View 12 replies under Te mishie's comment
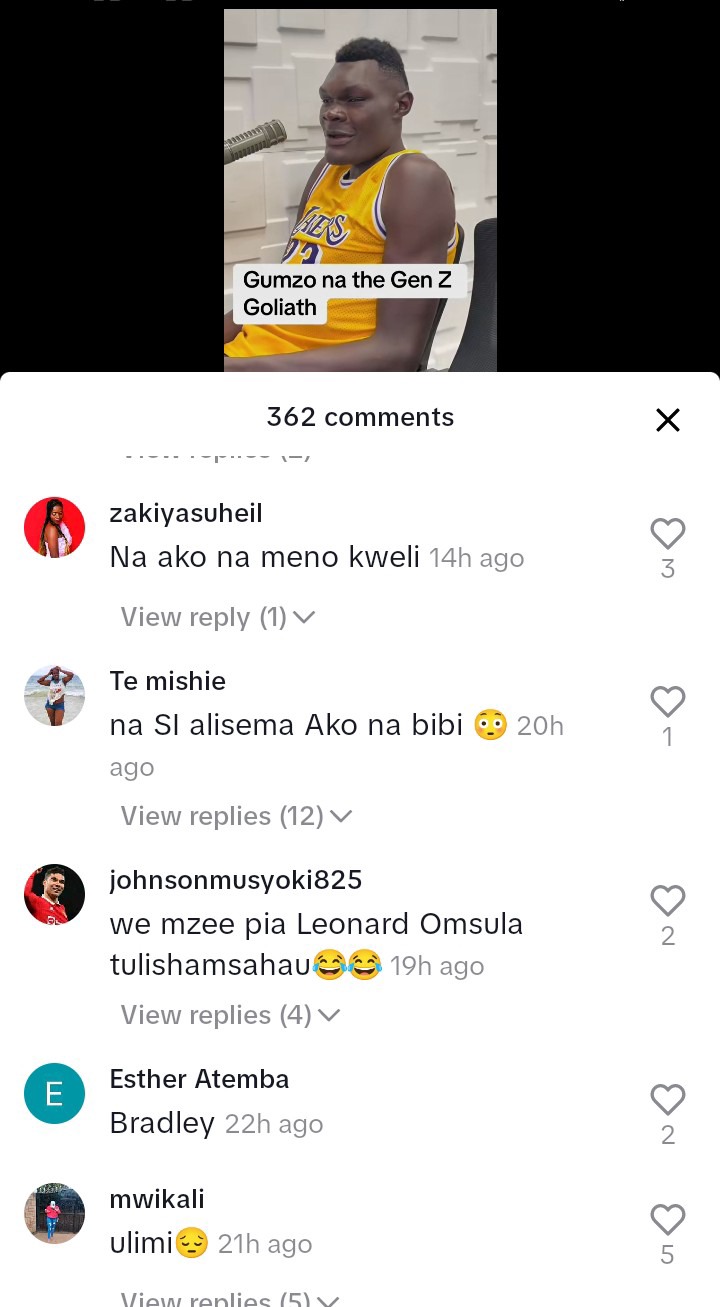720x1307 pixels. tap(236, 816)
